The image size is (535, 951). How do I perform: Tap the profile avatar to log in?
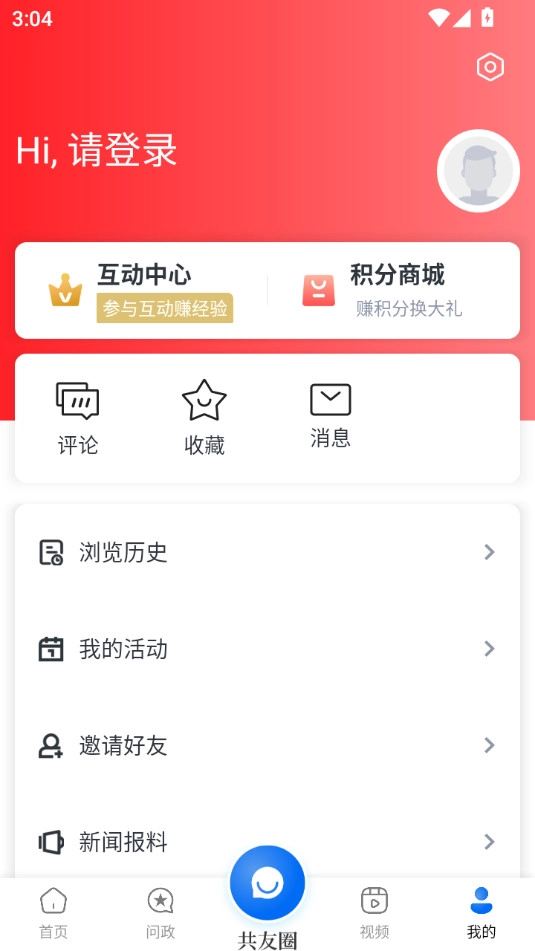478,171
